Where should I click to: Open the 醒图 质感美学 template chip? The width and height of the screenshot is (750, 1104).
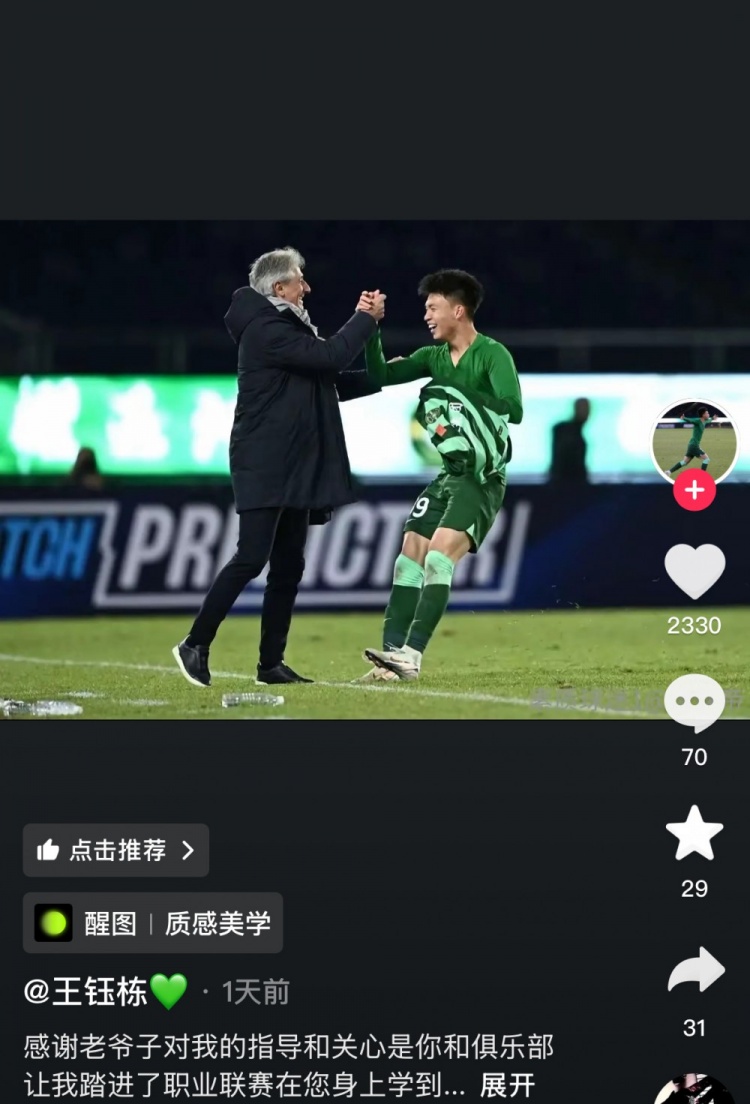tap(153, 922)
